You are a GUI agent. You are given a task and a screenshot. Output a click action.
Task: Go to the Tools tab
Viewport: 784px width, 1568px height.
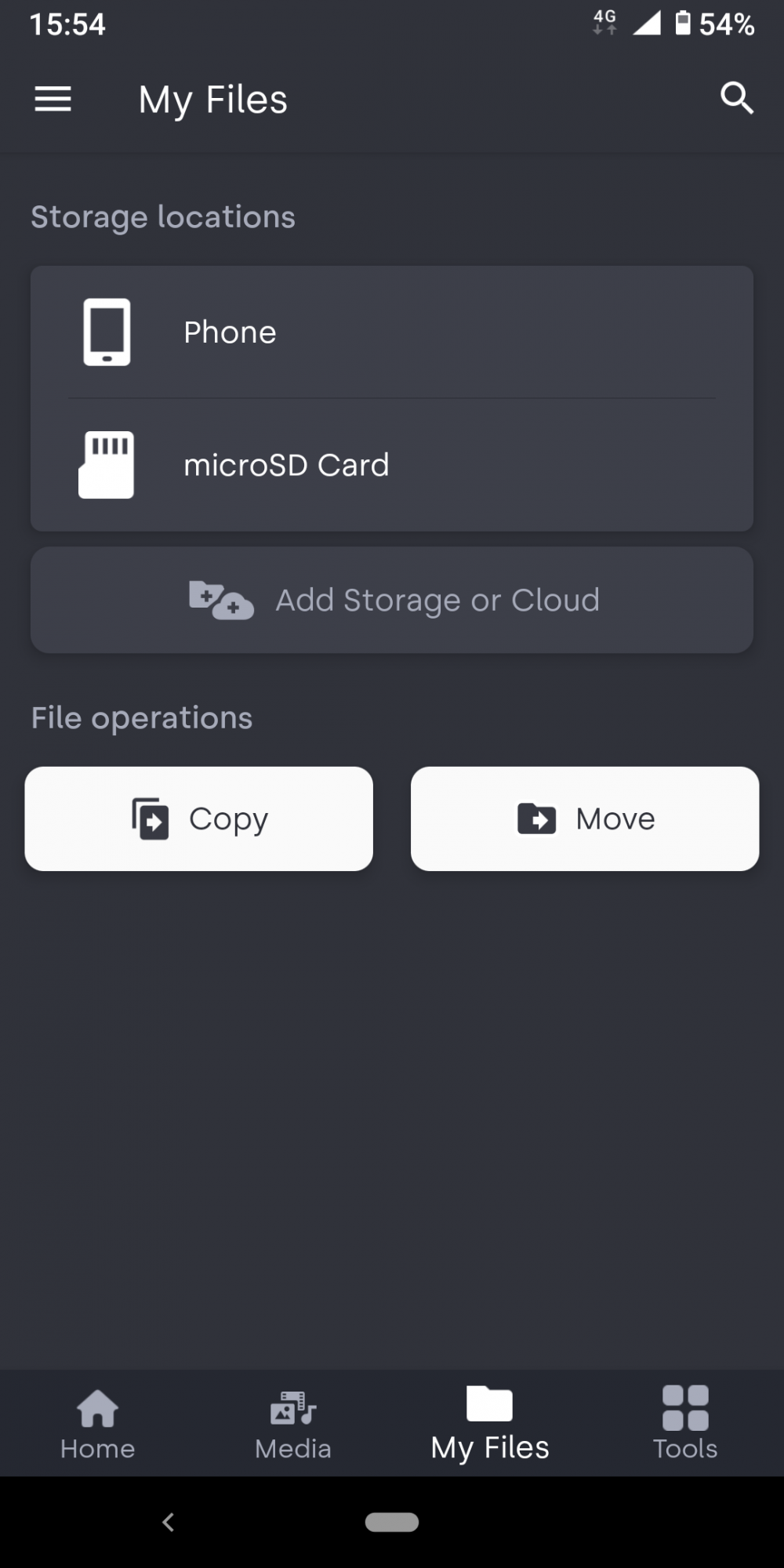pyautogui.click(x=685, y=1423)
